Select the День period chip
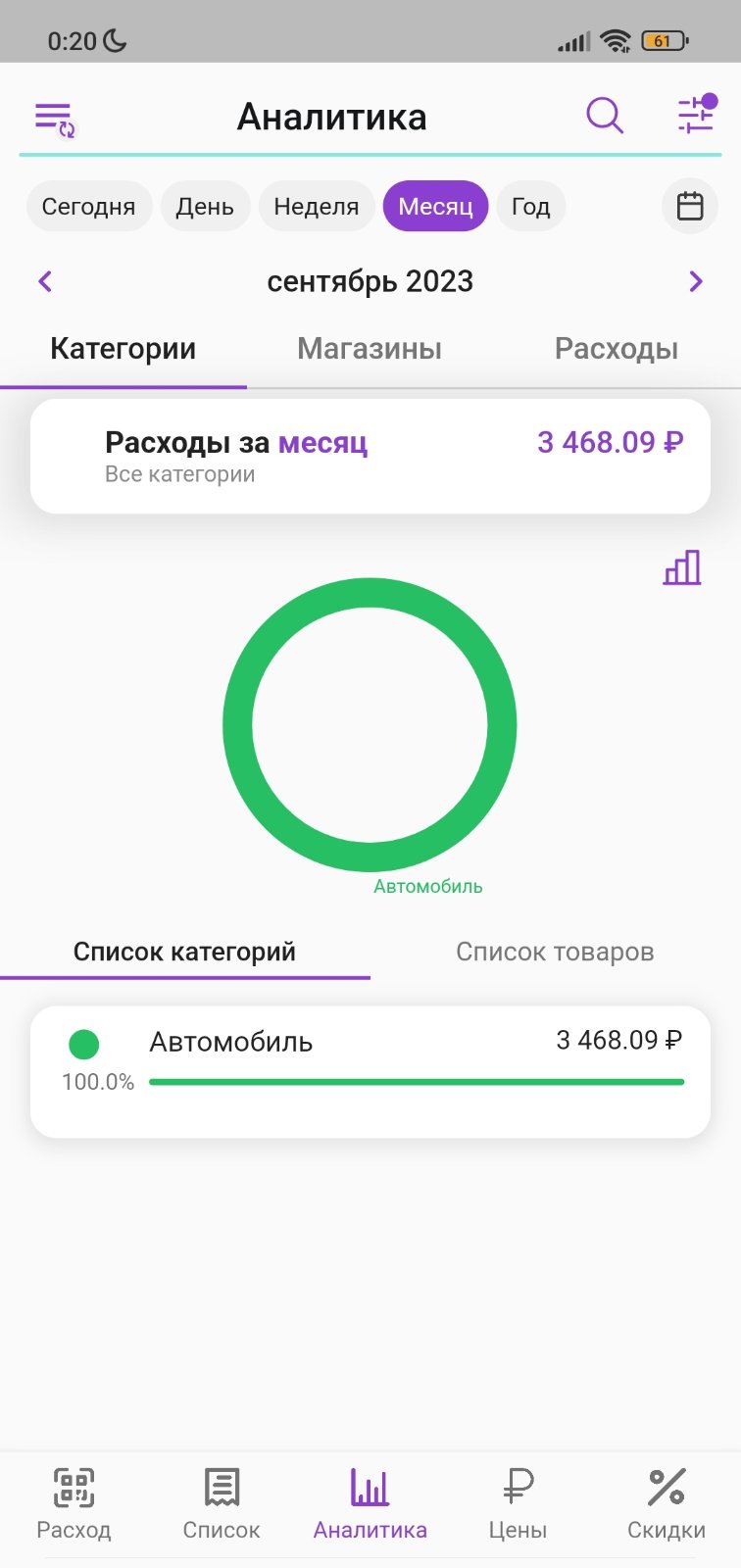The image size is (741, 1568). [x=205, y=207]
